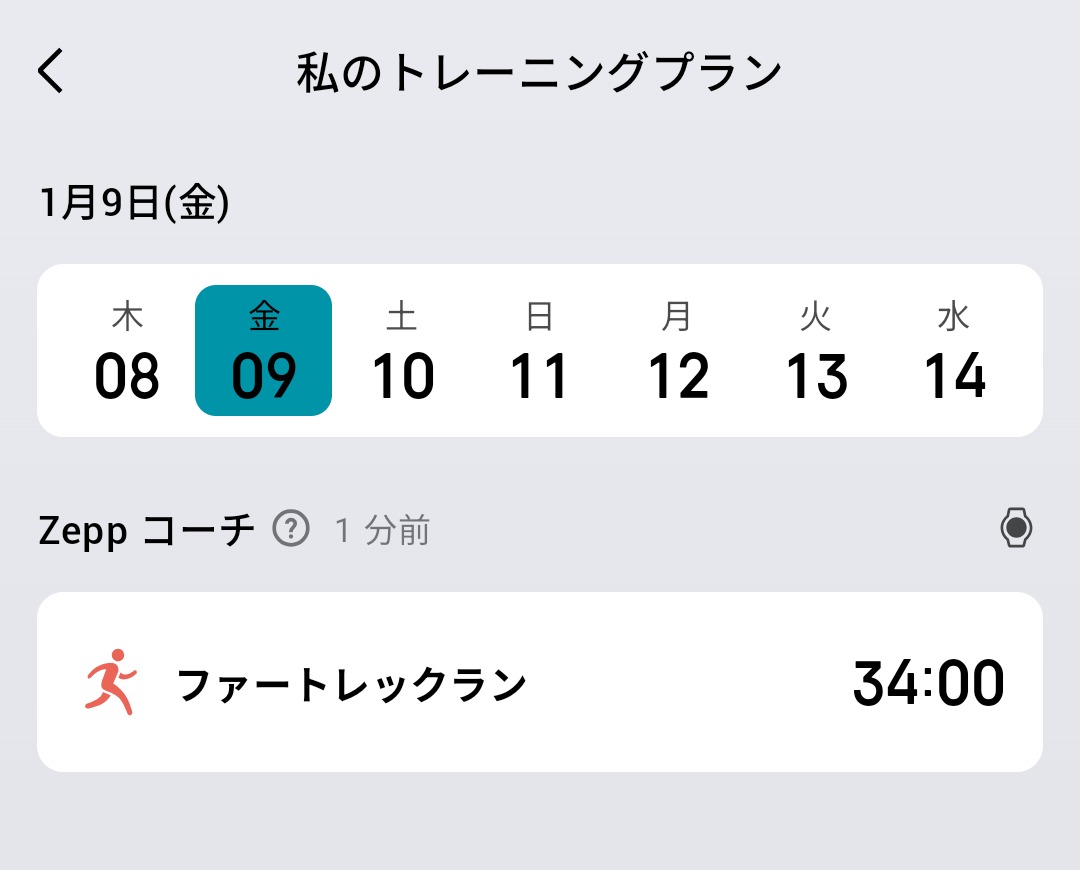Open Zepp コーチ help question mark
The width and height of the screenshot is (1080, 870).
click(291, 528)
